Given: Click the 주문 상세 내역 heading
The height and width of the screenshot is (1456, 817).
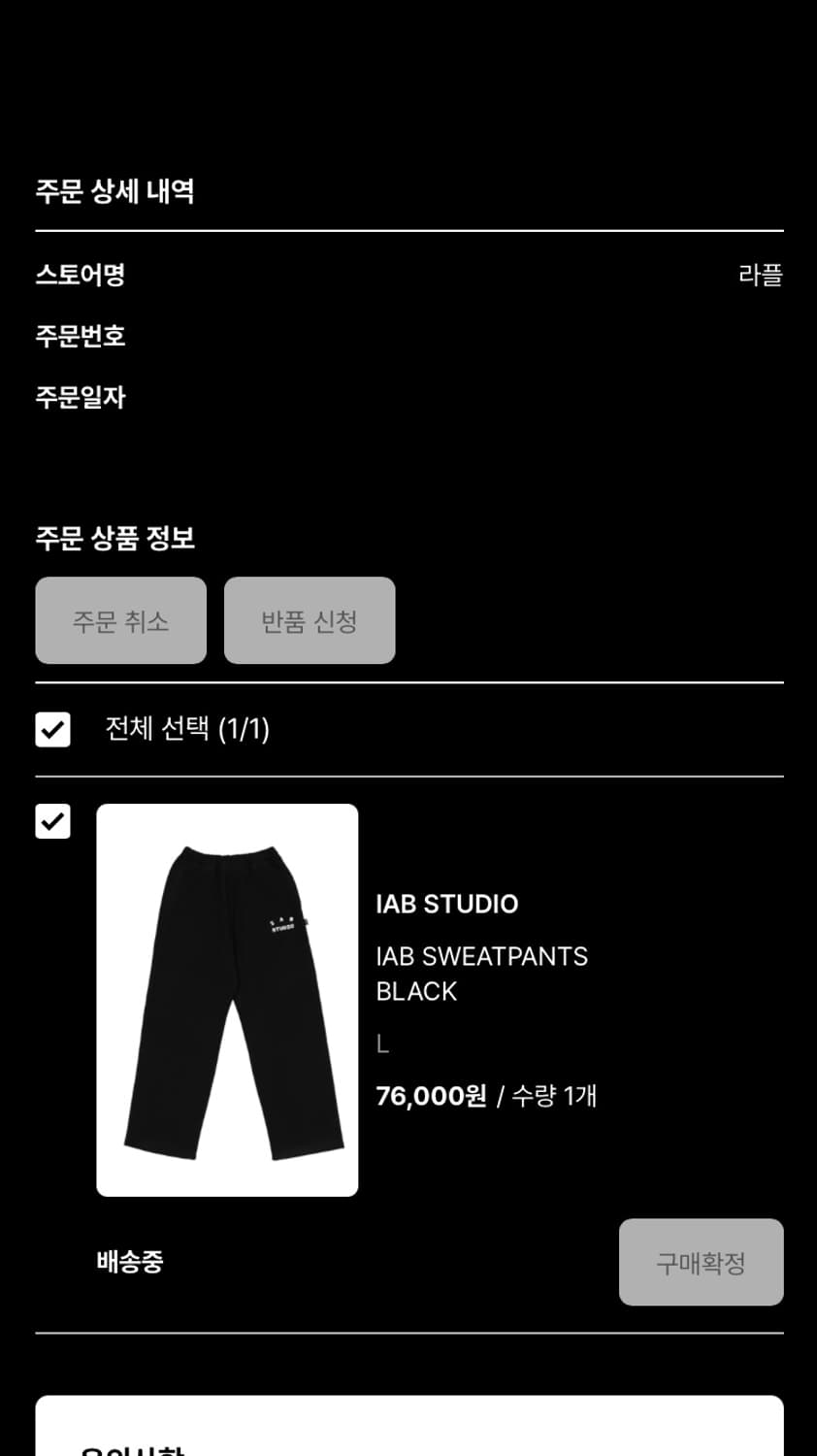Looking at the screenshot, I should 114,191.
